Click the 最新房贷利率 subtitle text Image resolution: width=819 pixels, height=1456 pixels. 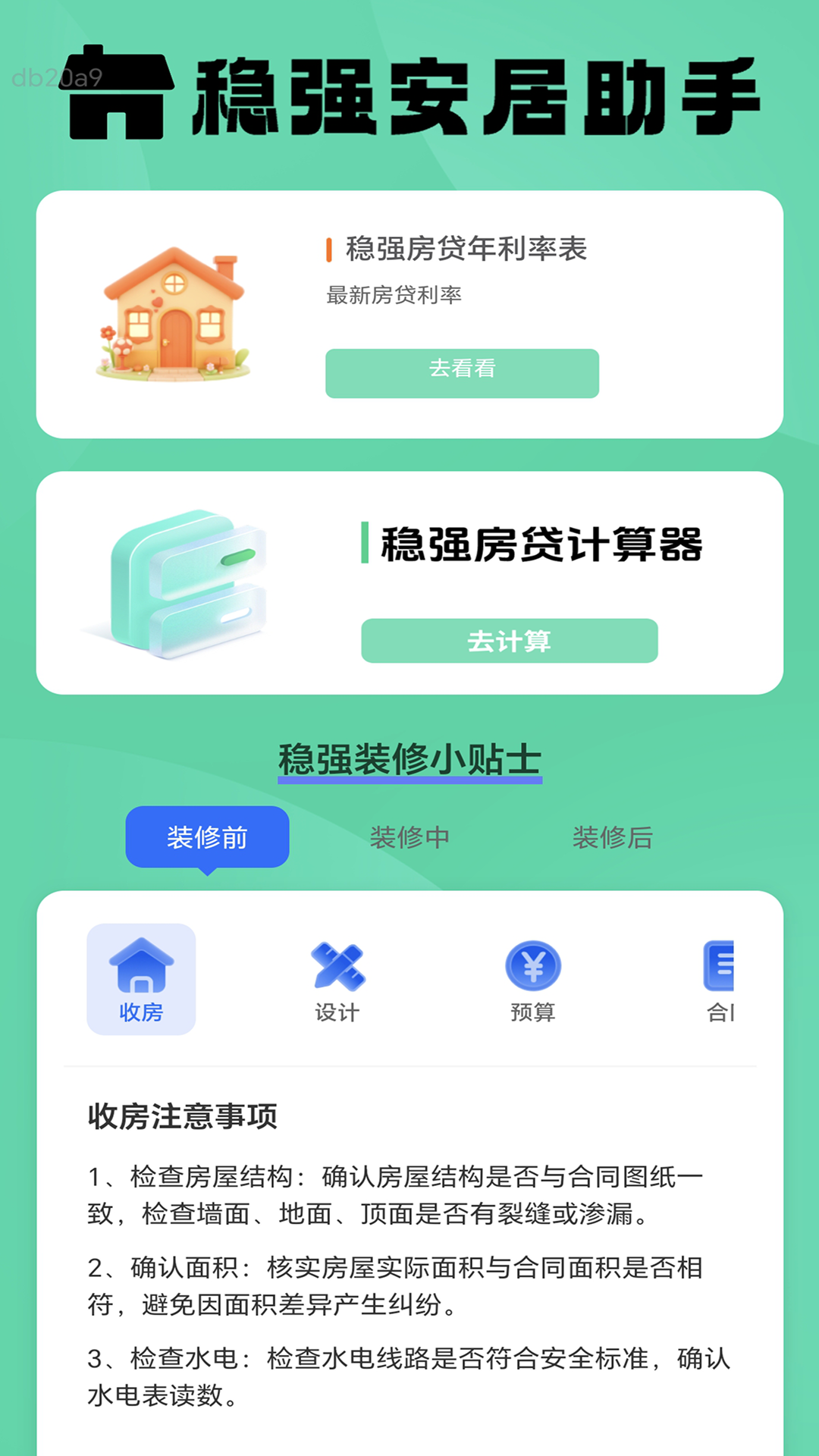[395, 296]
